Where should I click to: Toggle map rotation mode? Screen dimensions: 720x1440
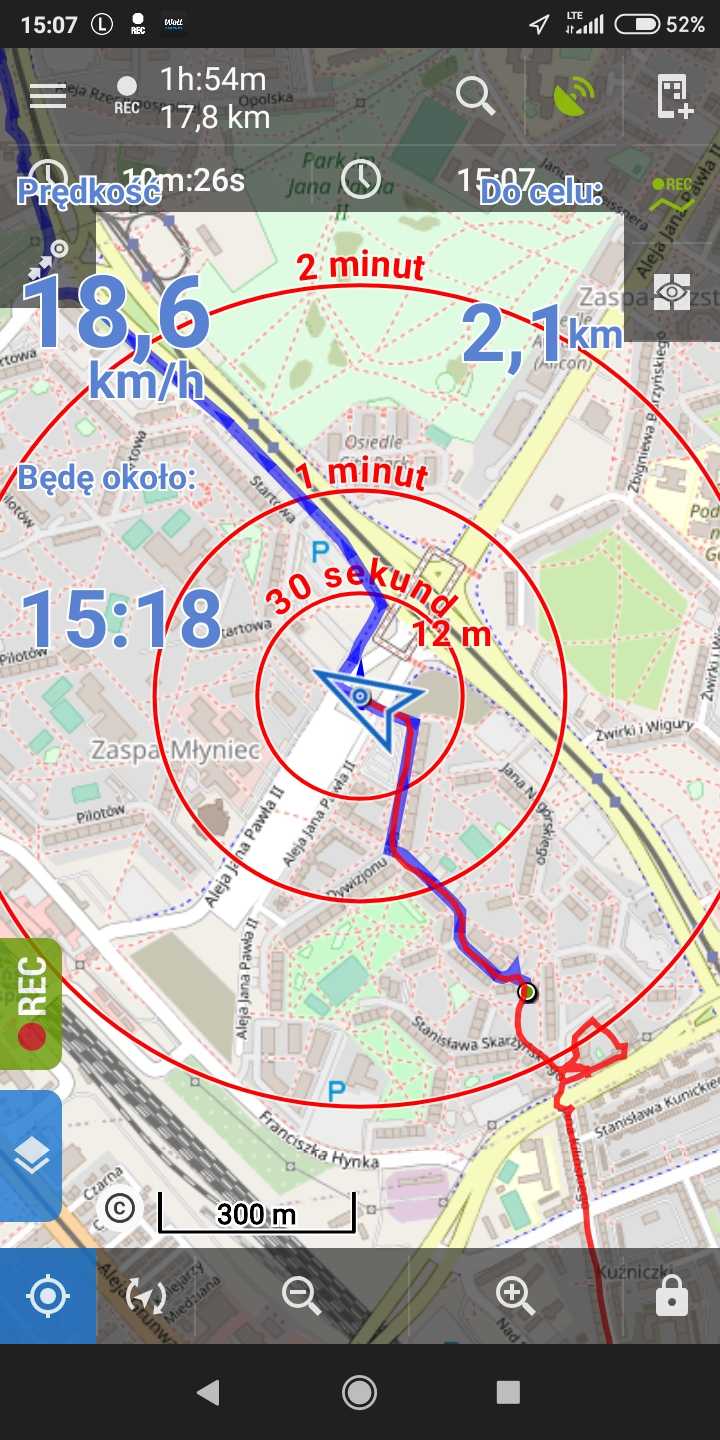pyautogui.click(x=146, y=1296)
